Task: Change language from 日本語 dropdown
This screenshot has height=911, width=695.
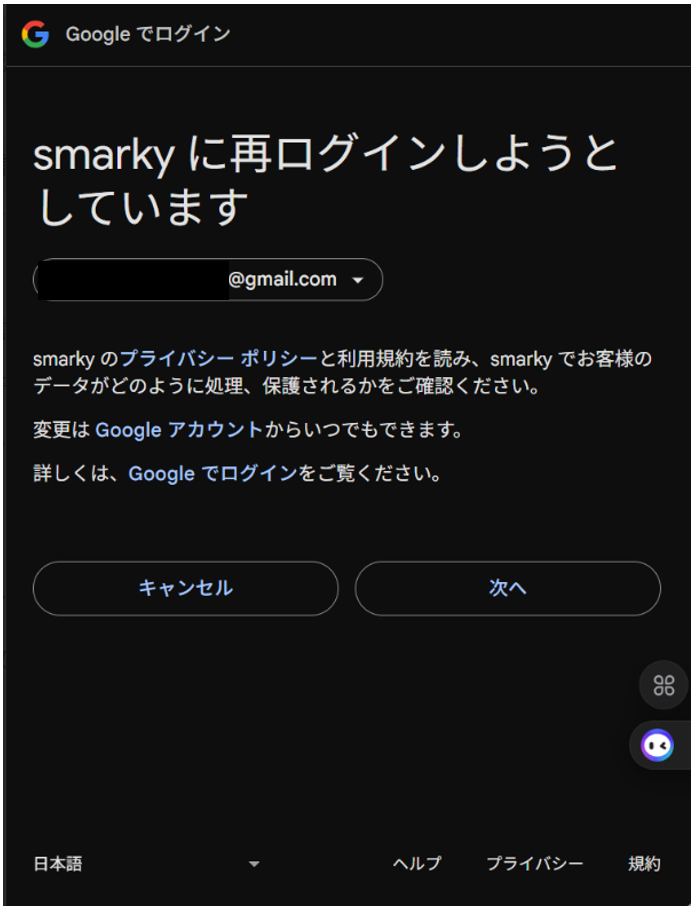Action: pyautogui.click(x=147, y=864)
